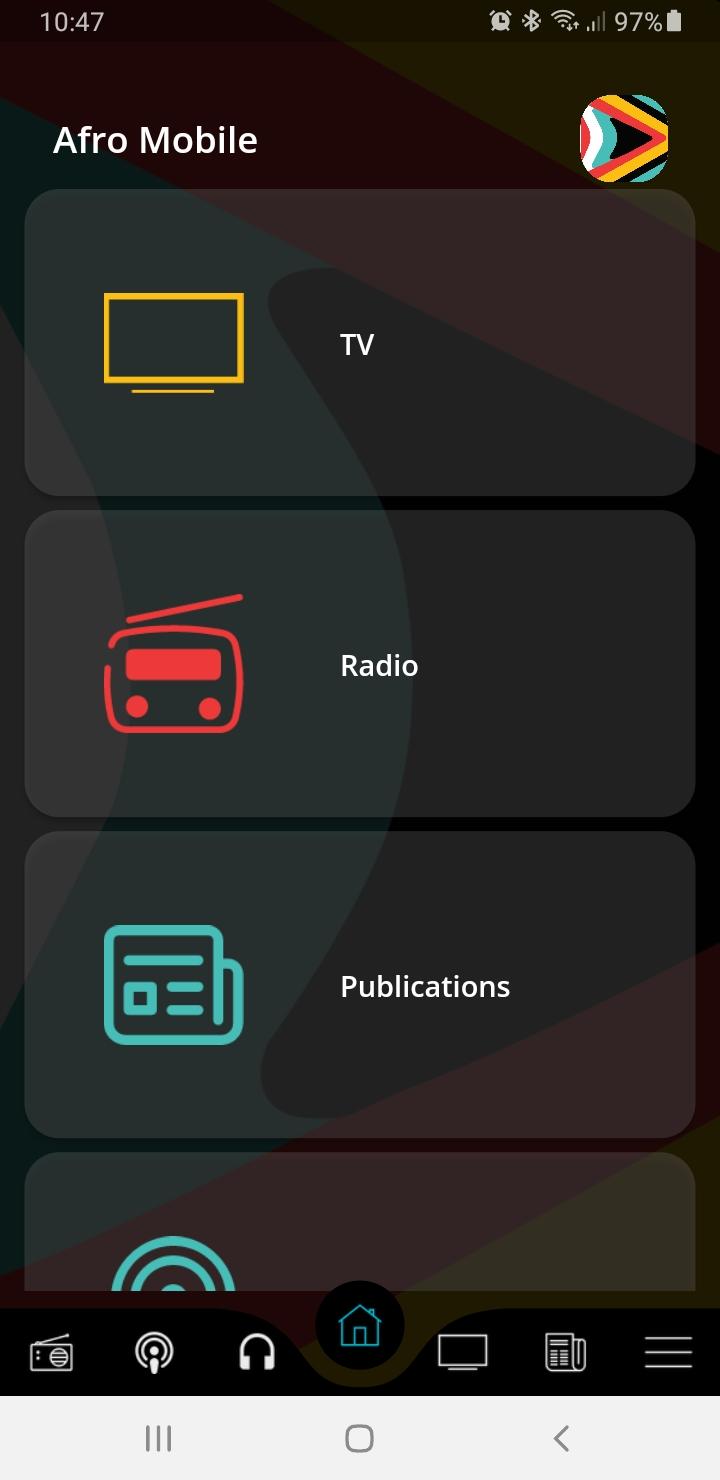The width and height of the screenshot is (720, 1480).
Task: Switch to the TV tab in bottom bar
Action: pyautogui.click(x=462, y=1353)
